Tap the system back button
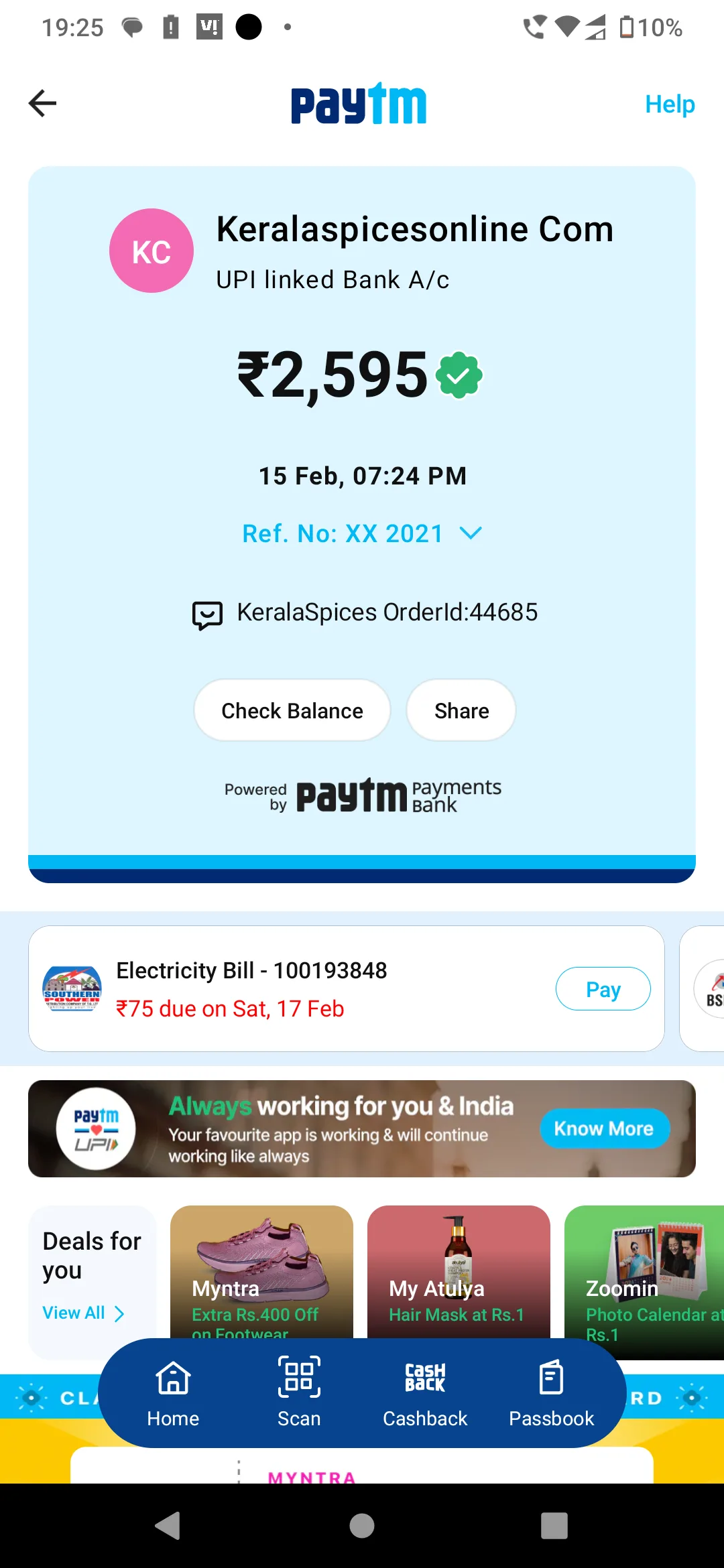724x1568 pixels. point(168,1526)
